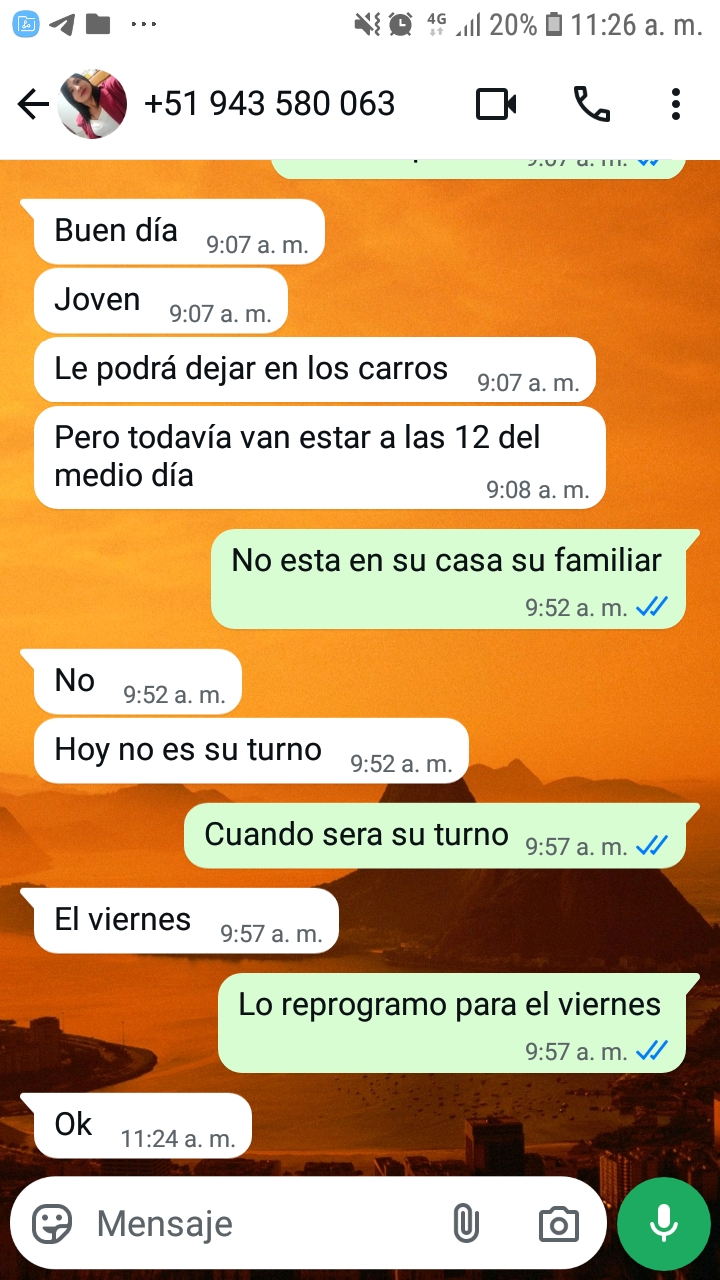View the contact's profile photo
Viewport: 720px width, 1280px height.
click(x=92, y=104)
